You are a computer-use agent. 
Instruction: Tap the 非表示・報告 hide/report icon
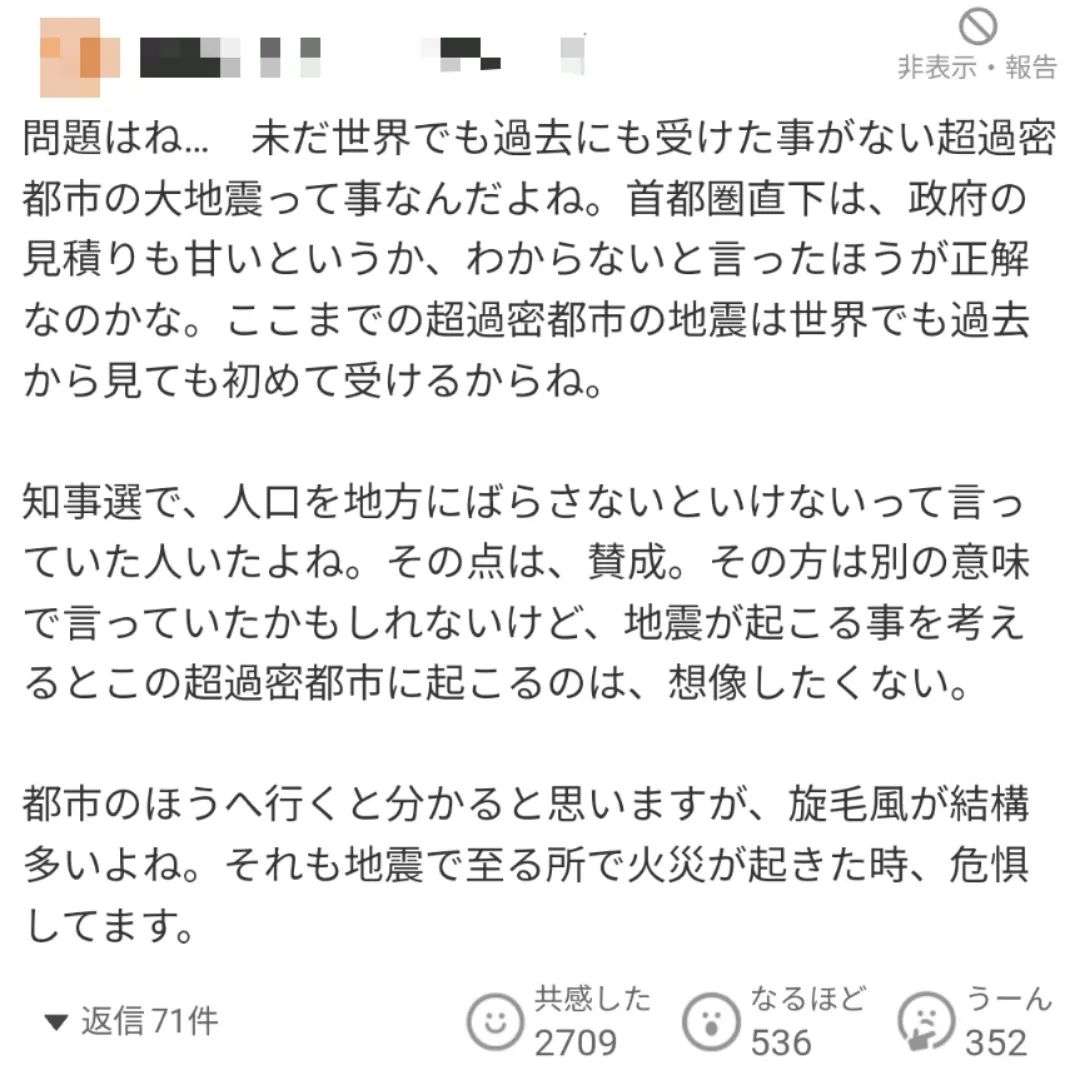(x=977, y=26)
